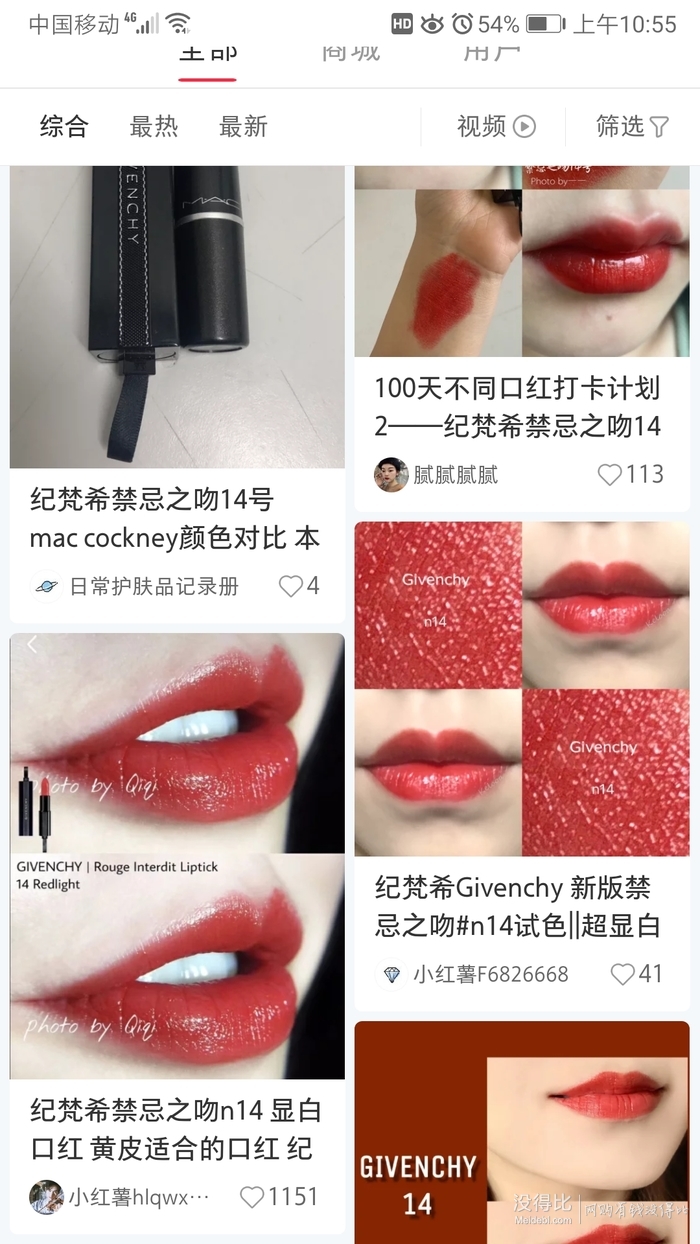The height and width of the screenshot is (1244, 700).
Task: Open the 新版禁忌之吻#n14试色 post
Action: click(518, 906)
